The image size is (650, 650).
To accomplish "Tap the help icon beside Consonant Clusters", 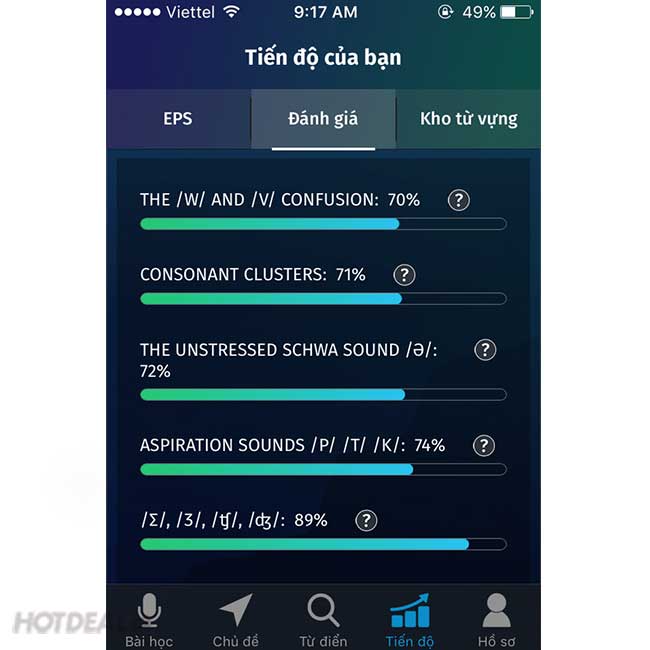I will pos(404,275).
